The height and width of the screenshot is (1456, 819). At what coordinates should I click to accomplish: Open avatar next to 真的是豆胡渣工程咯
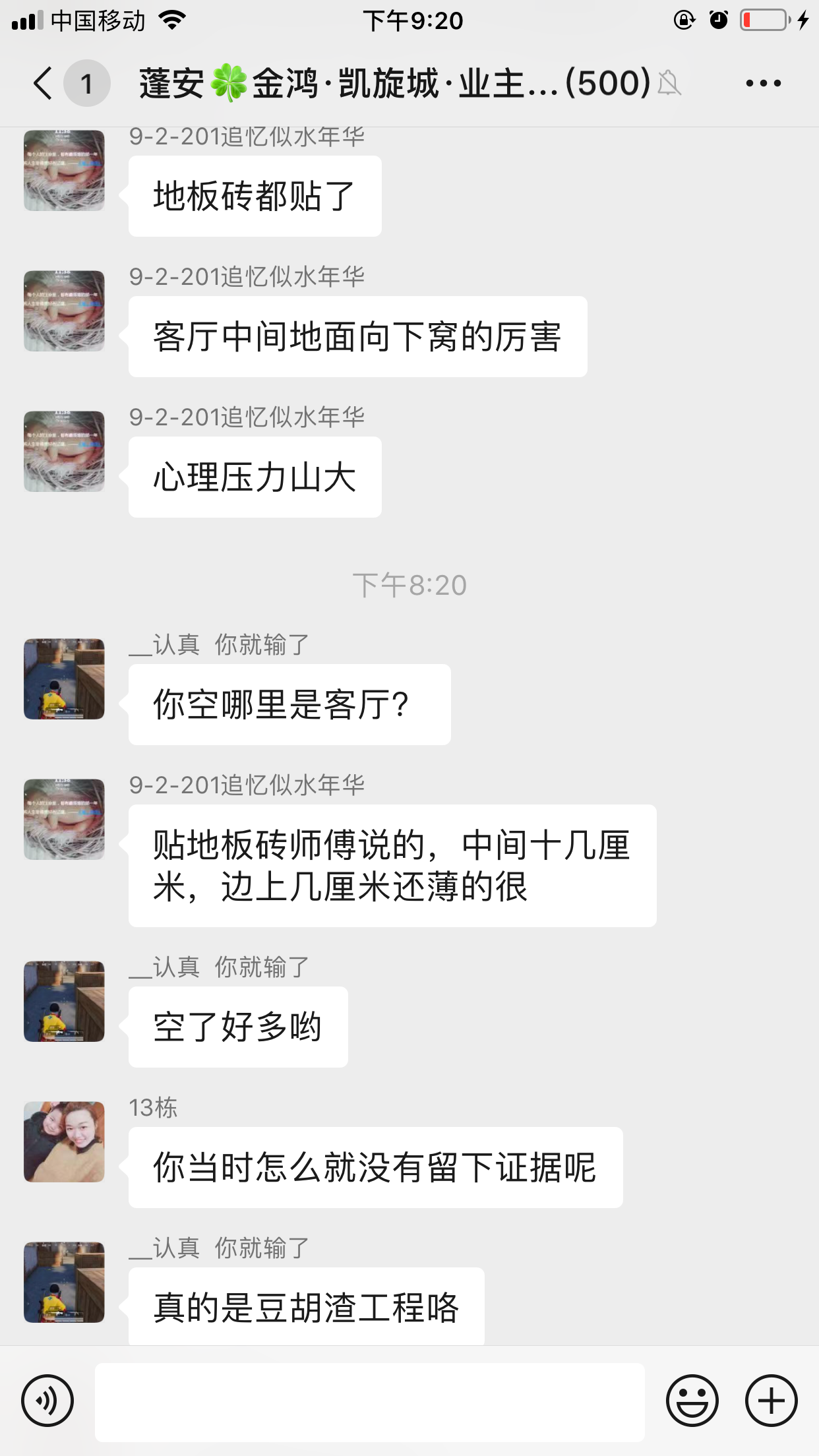point(64,1283)
